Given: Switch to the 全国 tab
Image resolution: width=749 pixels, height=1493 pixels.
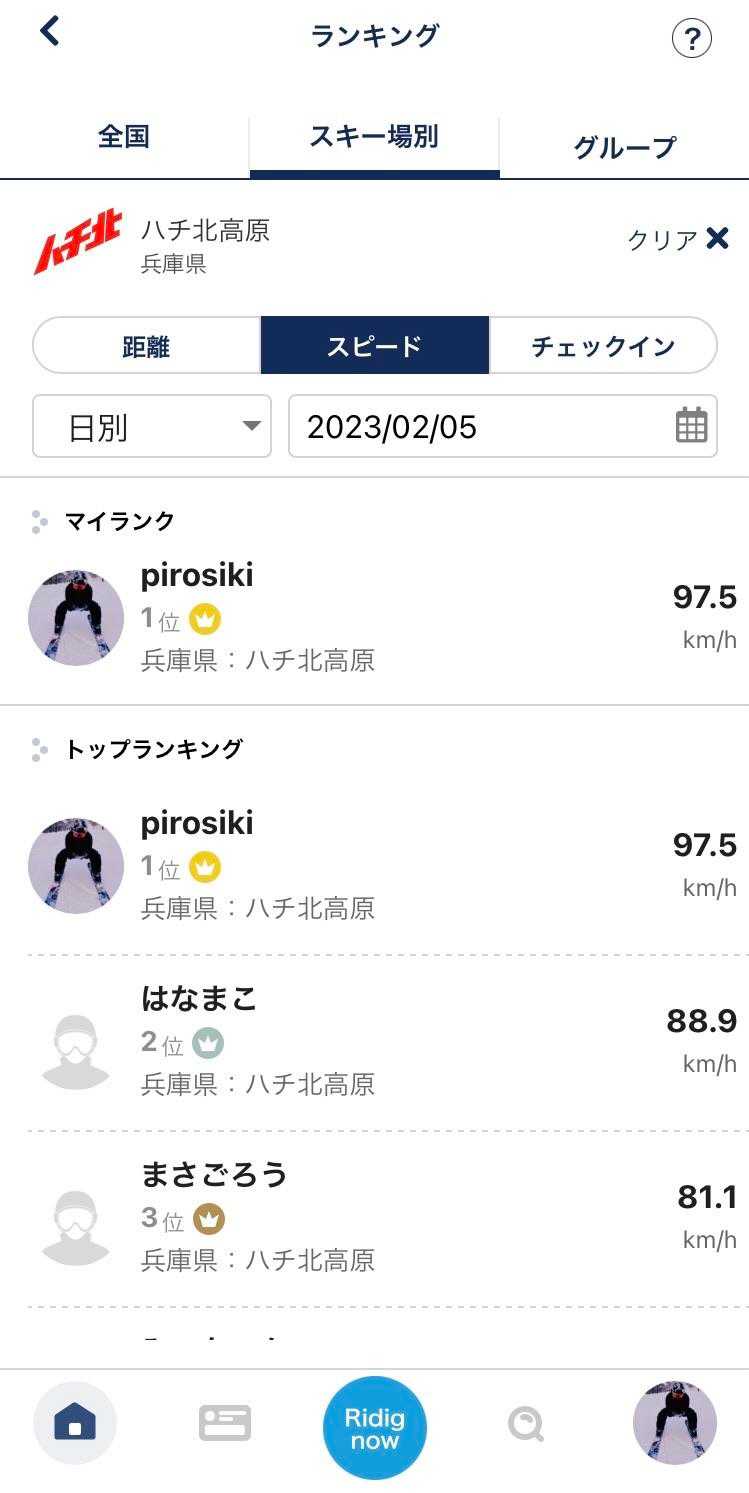Looking at the screenshot, I should pos(124,137).
